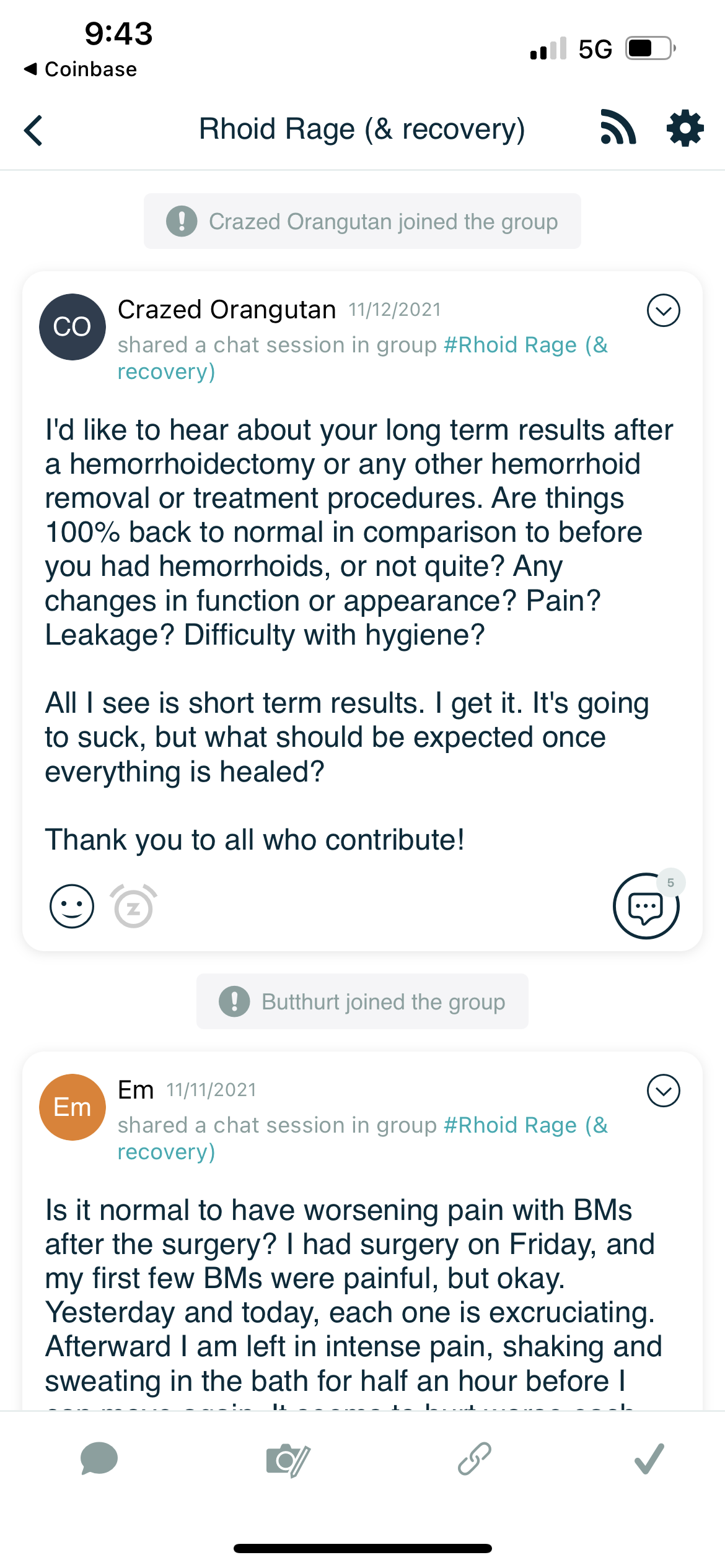Start a new chat message
The image size is (725, 1568).
tap(99, 1459)
